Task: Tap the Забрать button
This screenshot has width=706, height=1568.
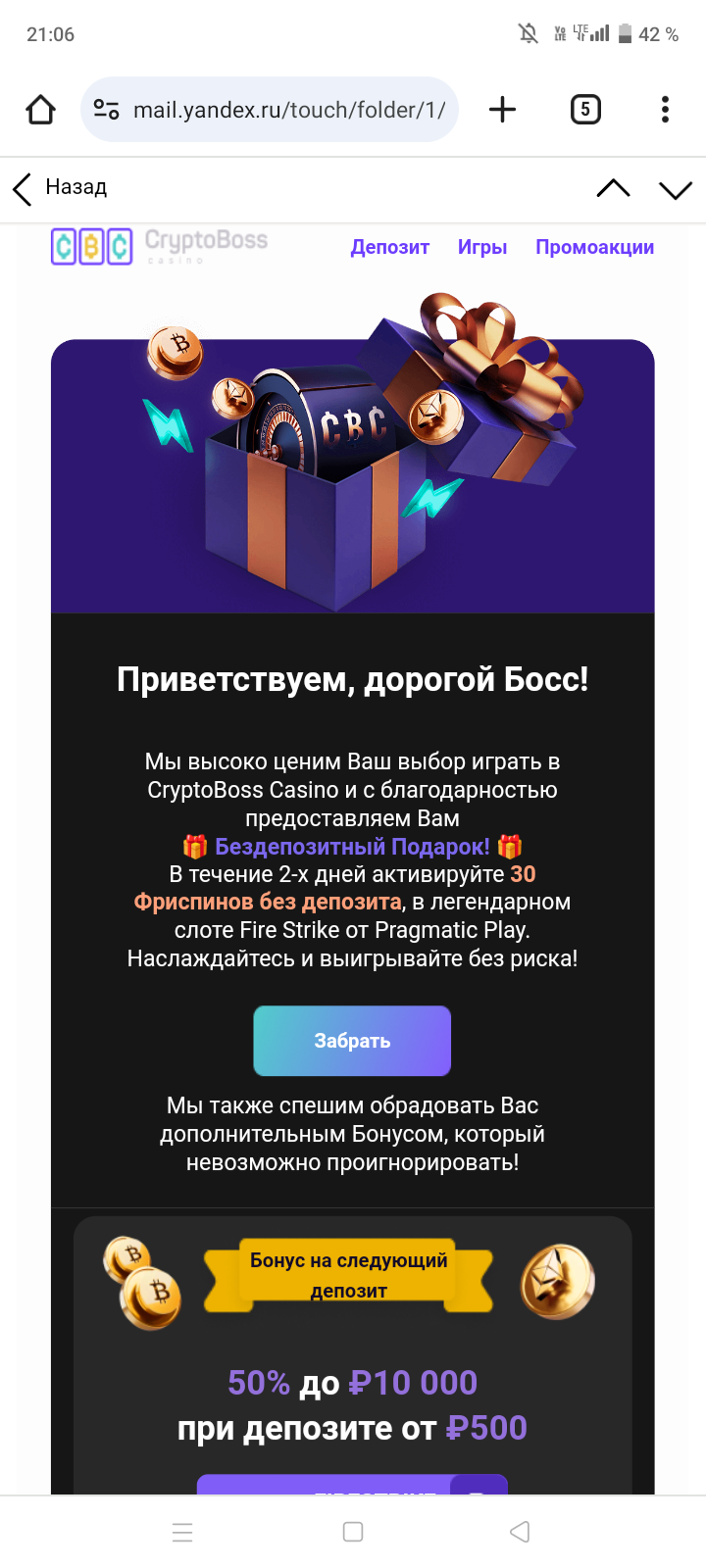Action: pyautogui.click(x=352, y=1041)
